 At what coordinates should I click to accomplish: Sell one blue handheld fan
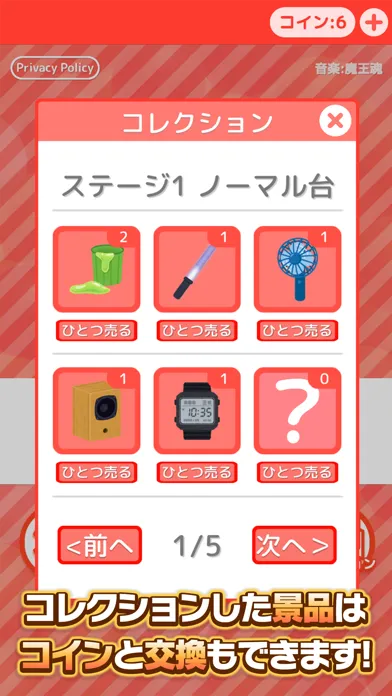(297, 331)
